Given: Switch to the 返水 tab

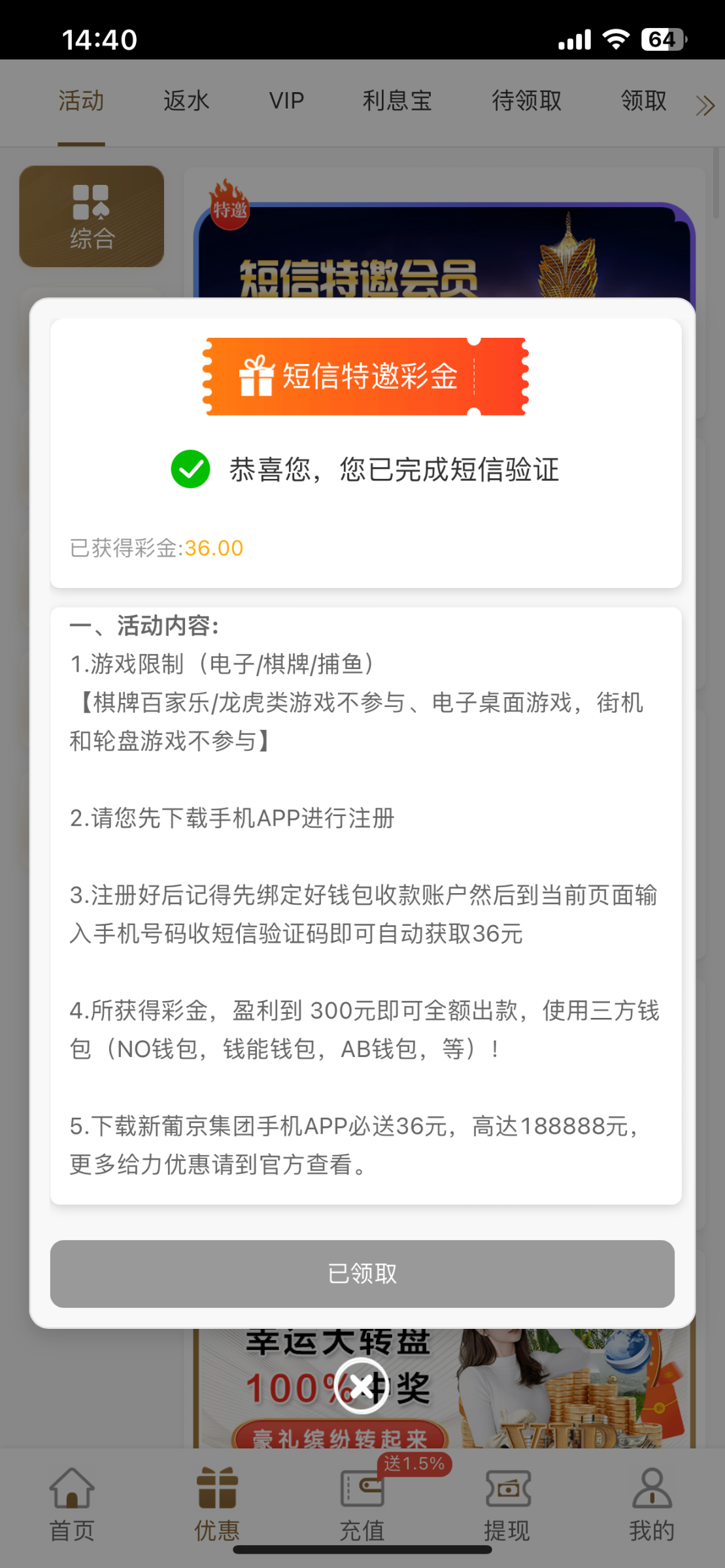Looking at the screenshot, I should [x=186, y=101].
